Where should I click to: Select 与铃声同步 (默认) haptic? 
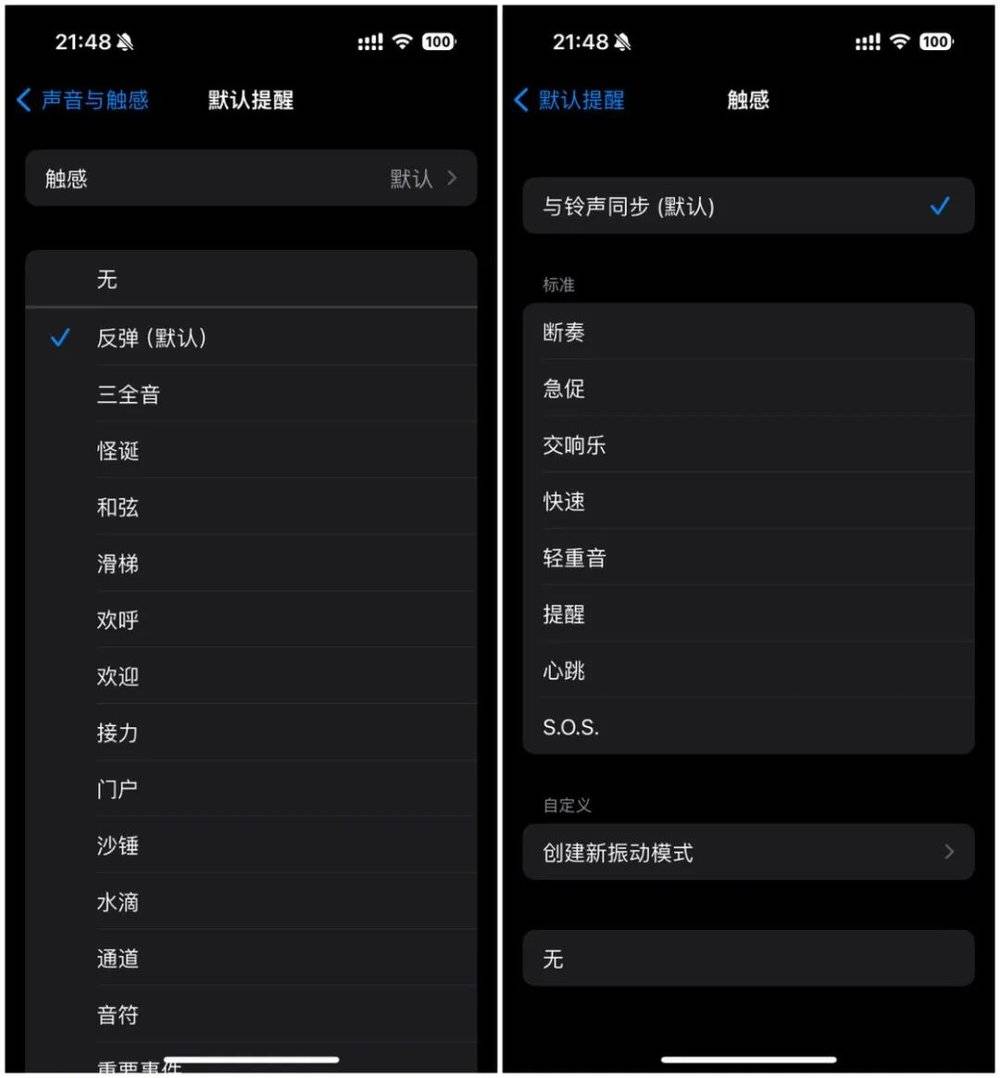(x=747, y=207)
